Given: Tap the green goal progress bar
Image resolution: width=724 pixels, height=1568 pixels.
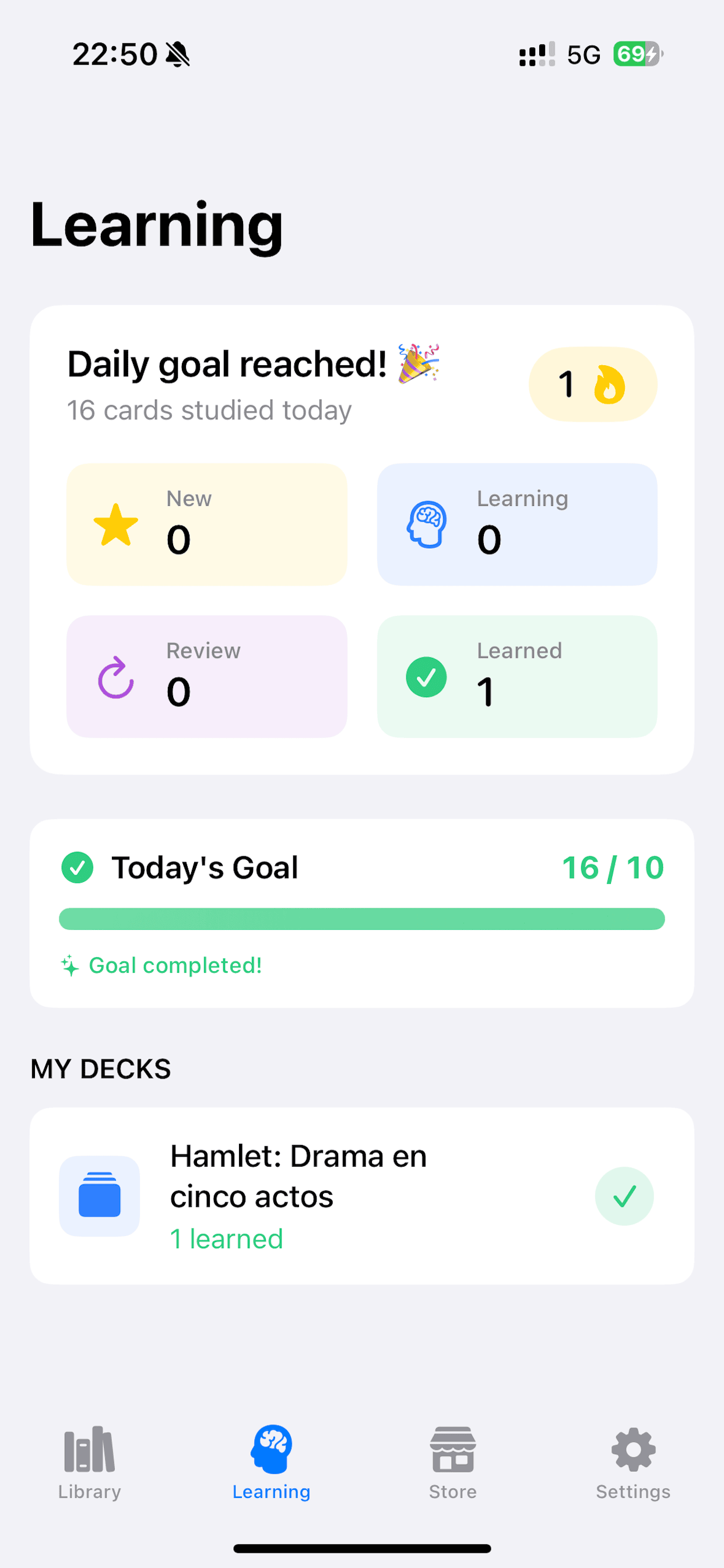Looking at the screenshot, I should (362, 919).
